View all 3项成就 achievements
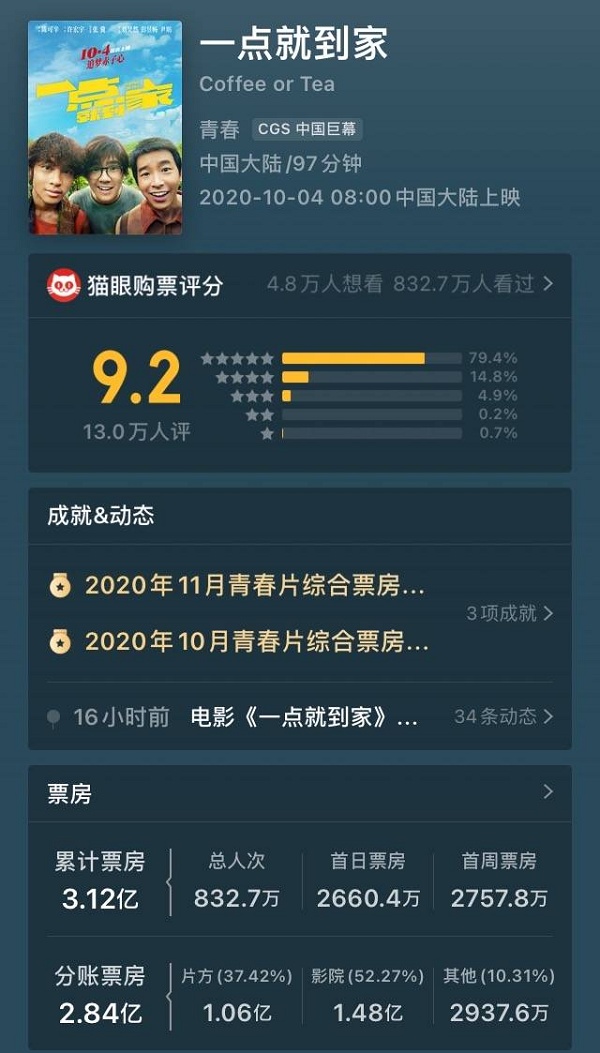This screenshot has height=1053, width=600. click(x=508, y=613)
